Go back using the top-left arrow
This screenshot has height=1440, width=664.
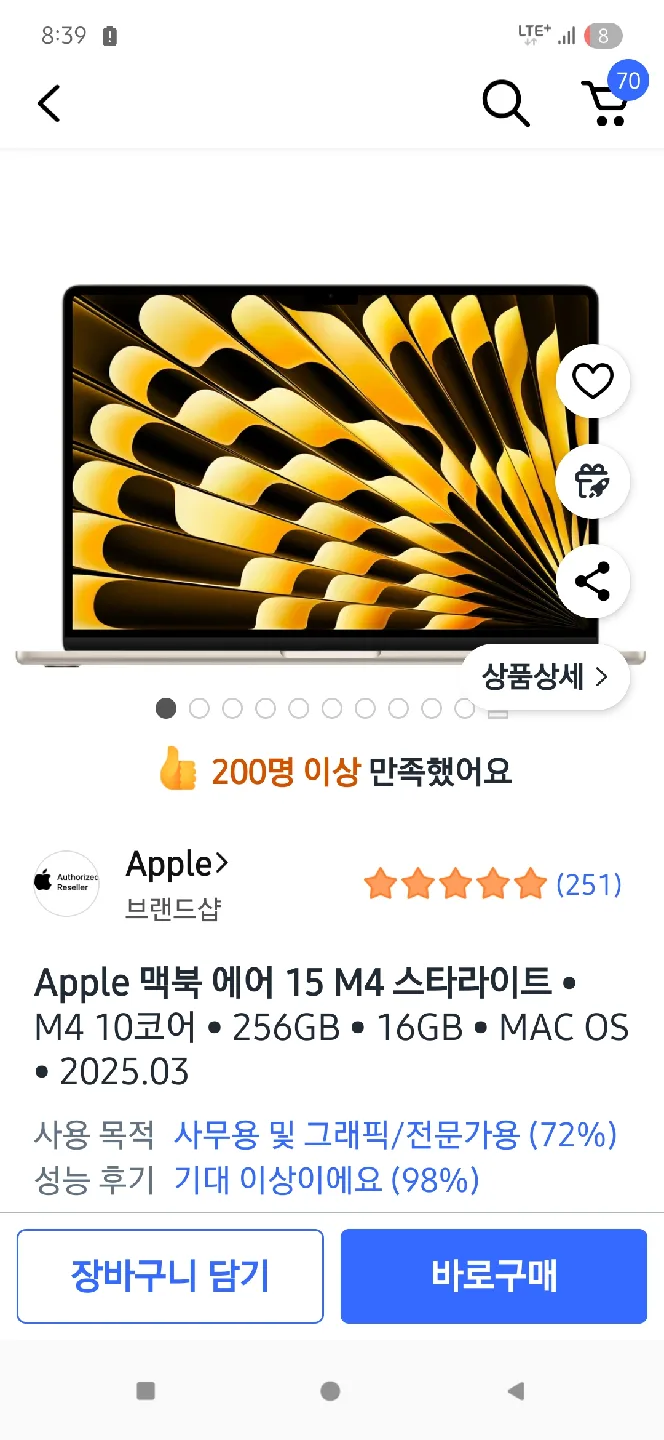(x=49, y=103)
